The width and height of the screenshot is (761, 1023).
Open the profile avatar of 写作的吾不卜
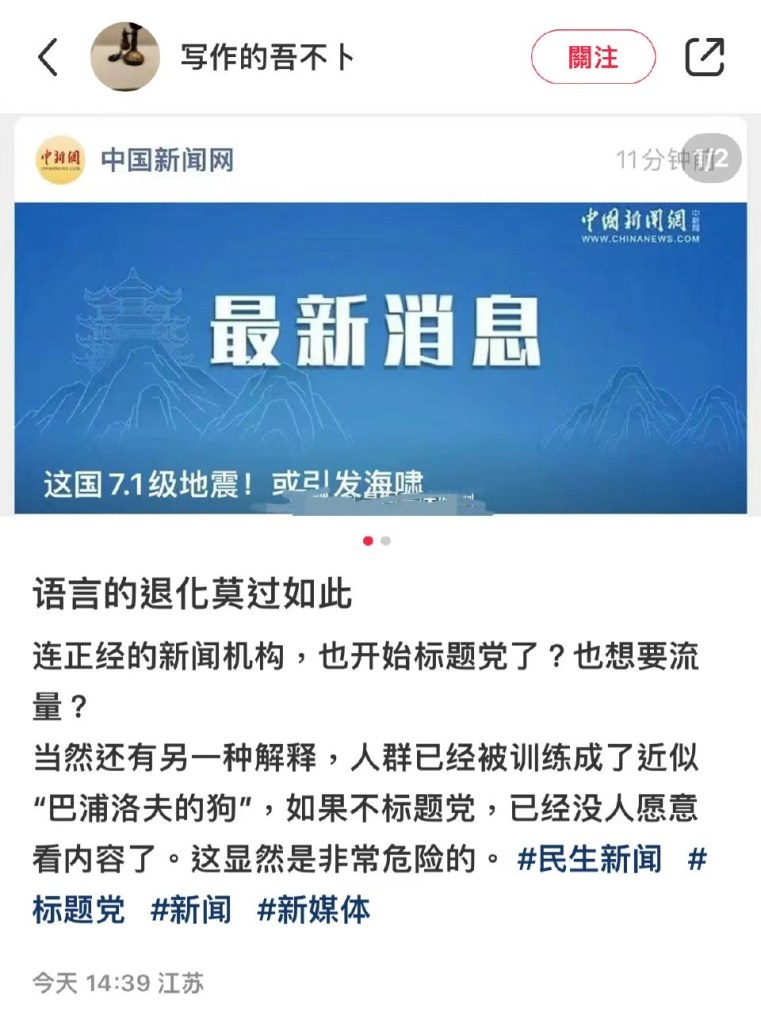point(125,57)
